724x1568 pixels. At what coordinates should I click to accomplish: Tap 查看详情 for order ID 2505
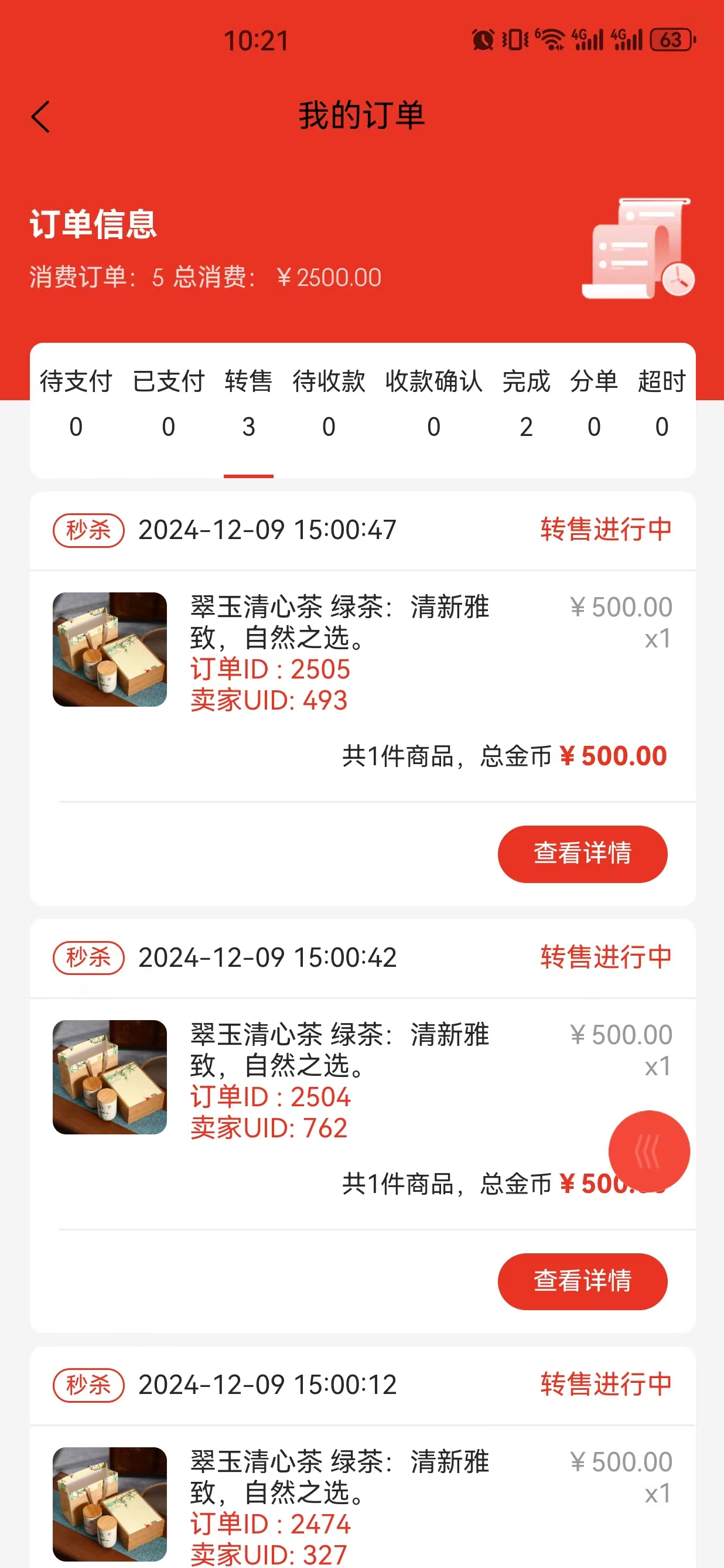point(582,853)
